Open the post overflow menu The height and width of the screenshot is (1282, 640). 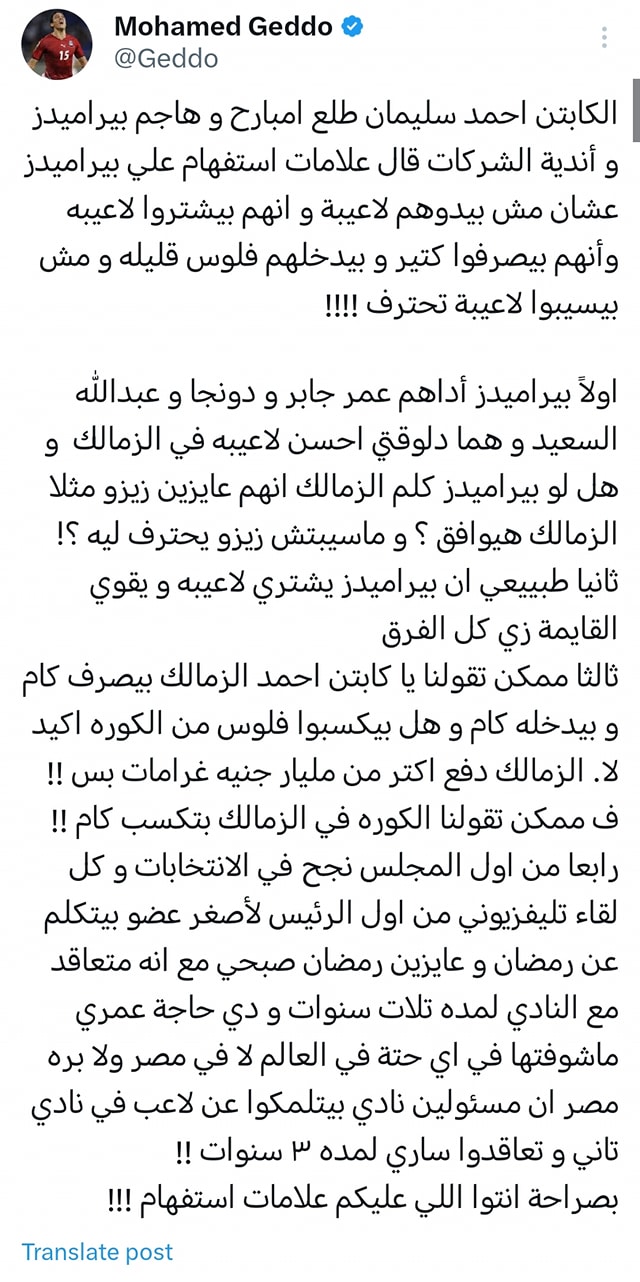pyautogui.click(x=604, y=38)
